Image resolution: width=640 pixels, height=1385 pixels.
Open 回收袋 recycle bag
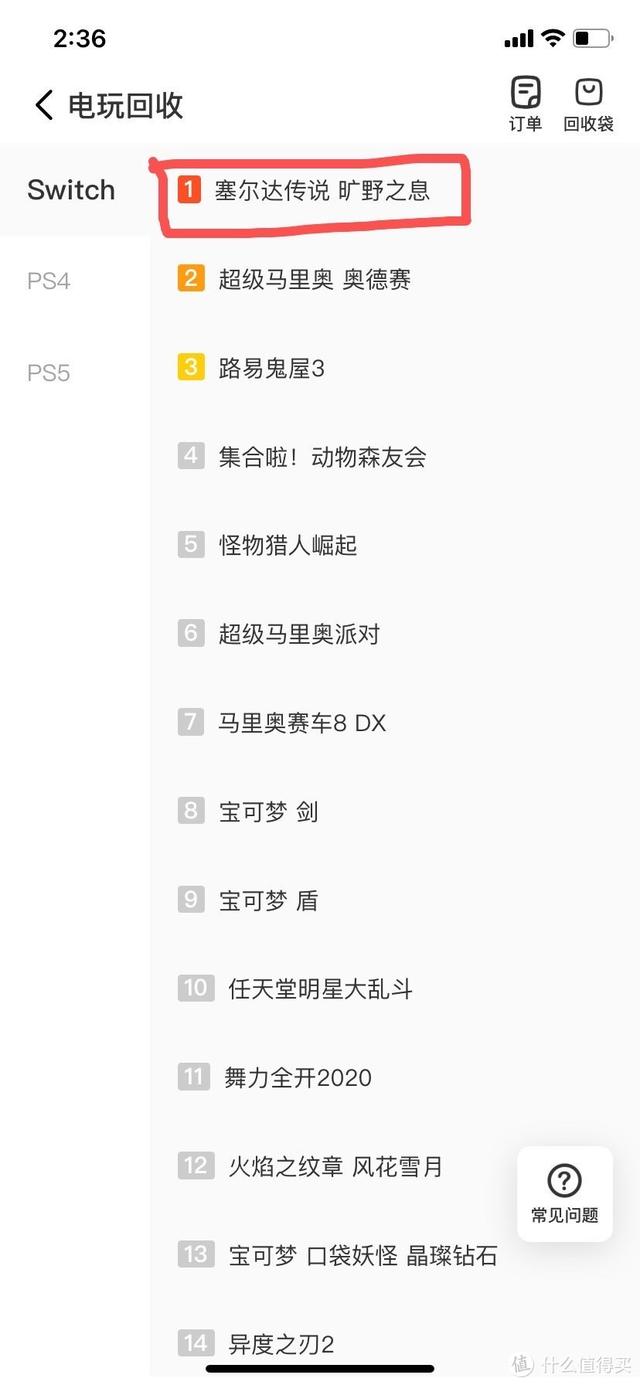588,104
